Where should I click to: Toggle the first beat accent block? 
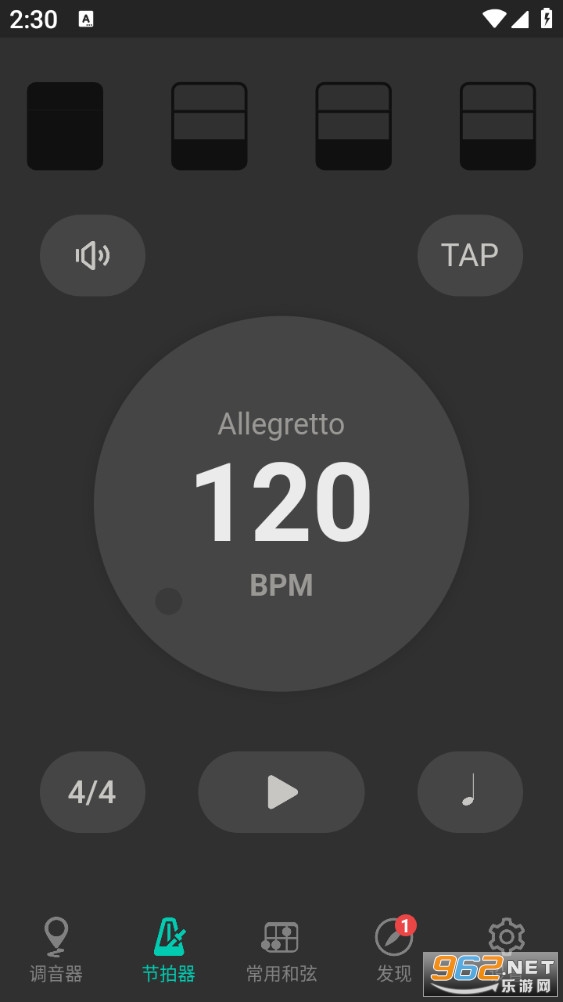65,126
